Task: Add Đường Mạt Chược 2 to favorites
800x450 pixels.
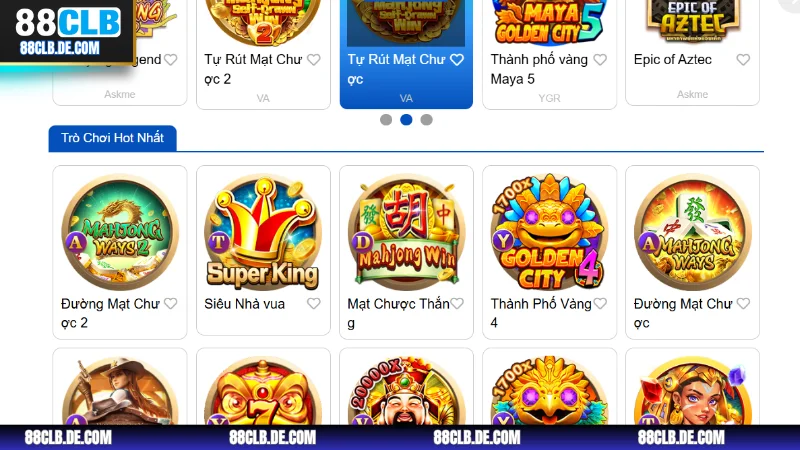Action: pyautogui.click(x=171, y=304)
